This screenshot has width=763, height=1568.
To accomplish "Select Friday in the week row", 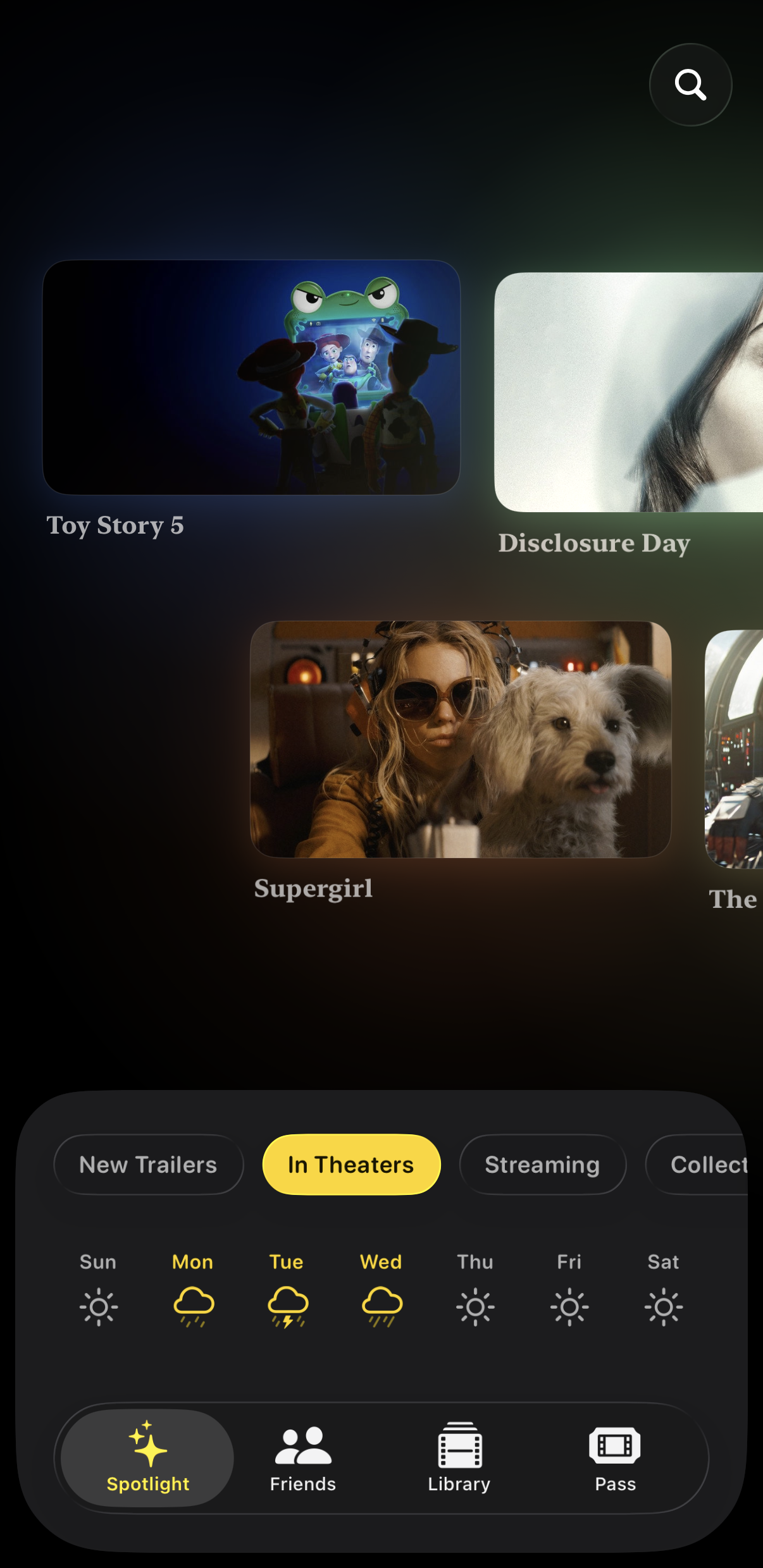I will 569,1289.
